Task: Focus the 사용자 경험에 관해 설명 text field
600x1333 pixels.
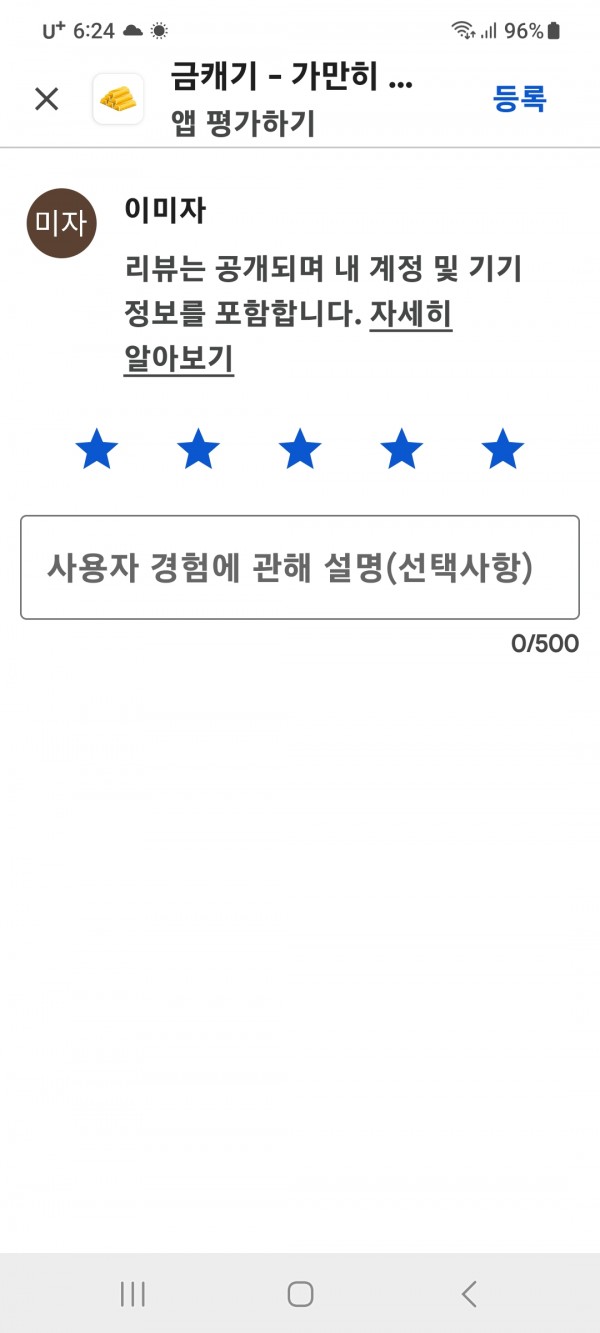Action: click(x=300, y=567)
